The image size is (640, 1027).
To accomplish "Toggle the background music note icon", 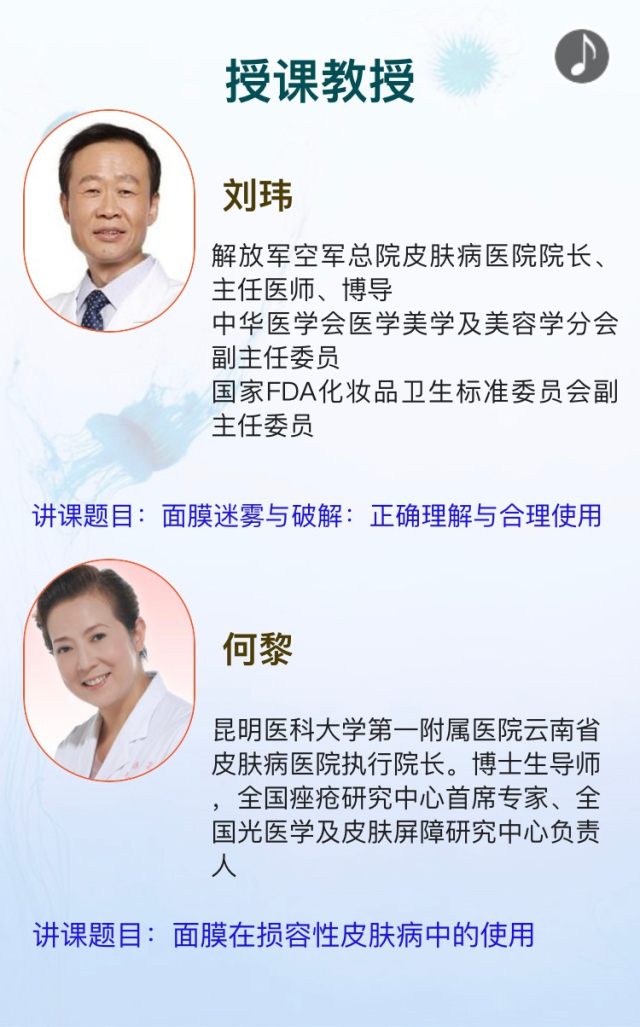I will click(582, 55).
